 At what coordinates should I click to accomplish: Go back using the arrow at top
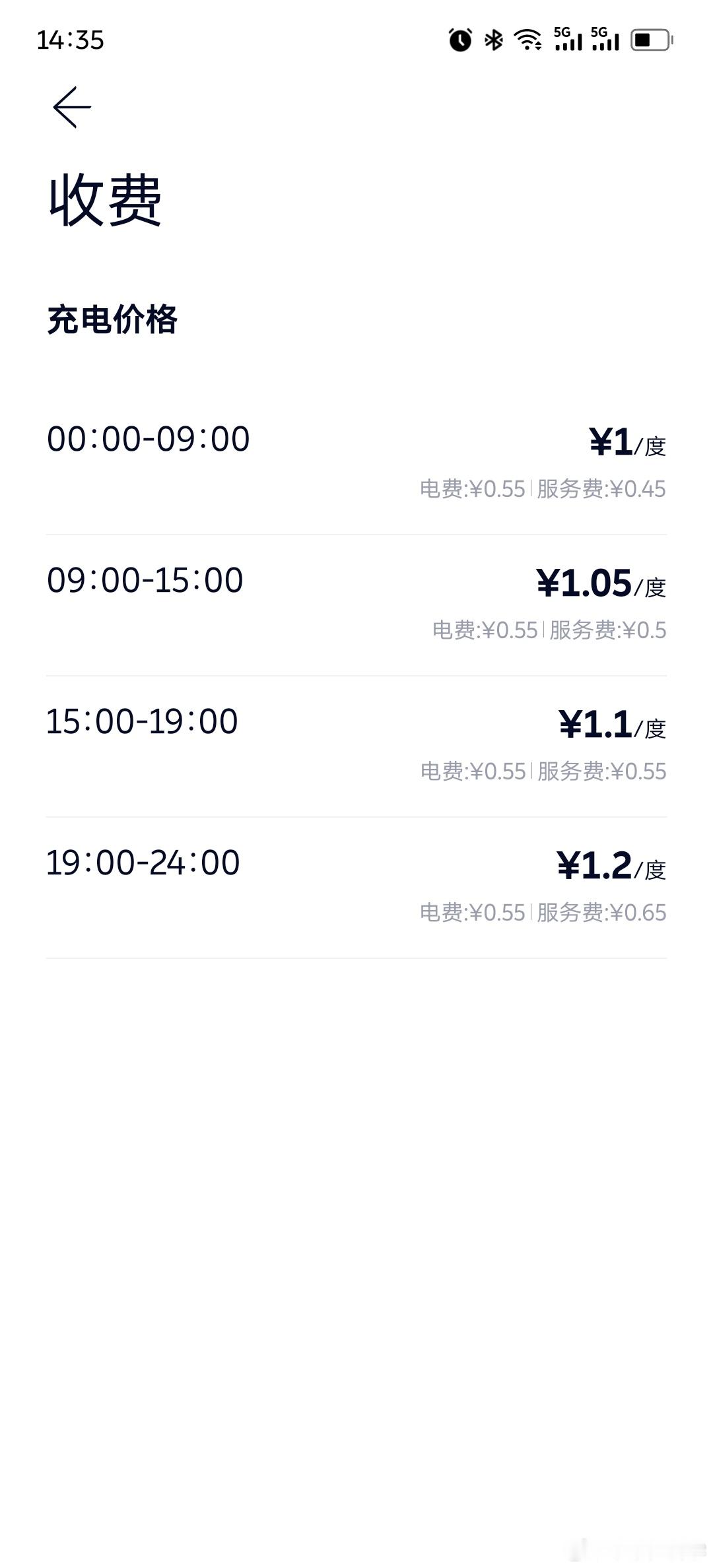click(72, 107)
